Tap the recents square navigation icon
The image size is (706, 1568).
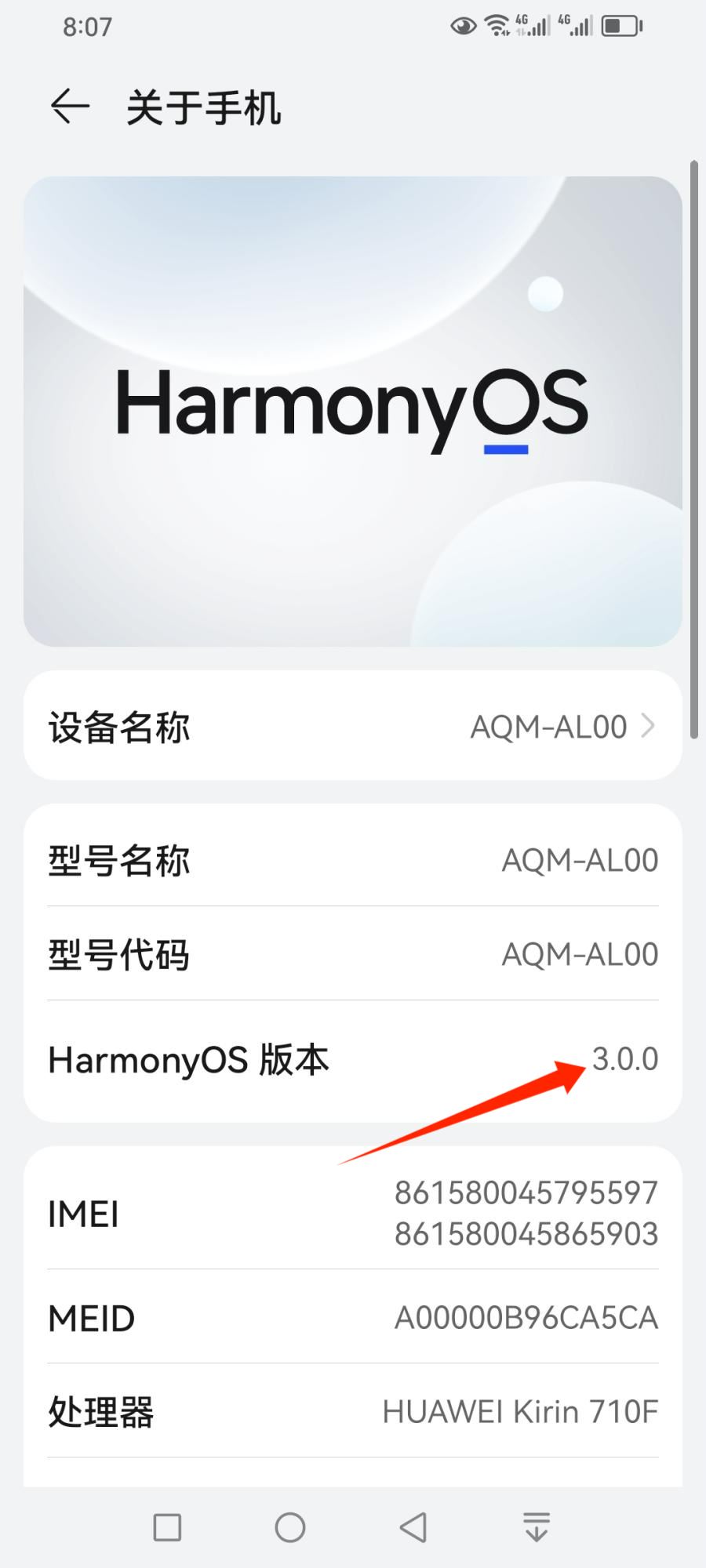tap(166, 1527)
